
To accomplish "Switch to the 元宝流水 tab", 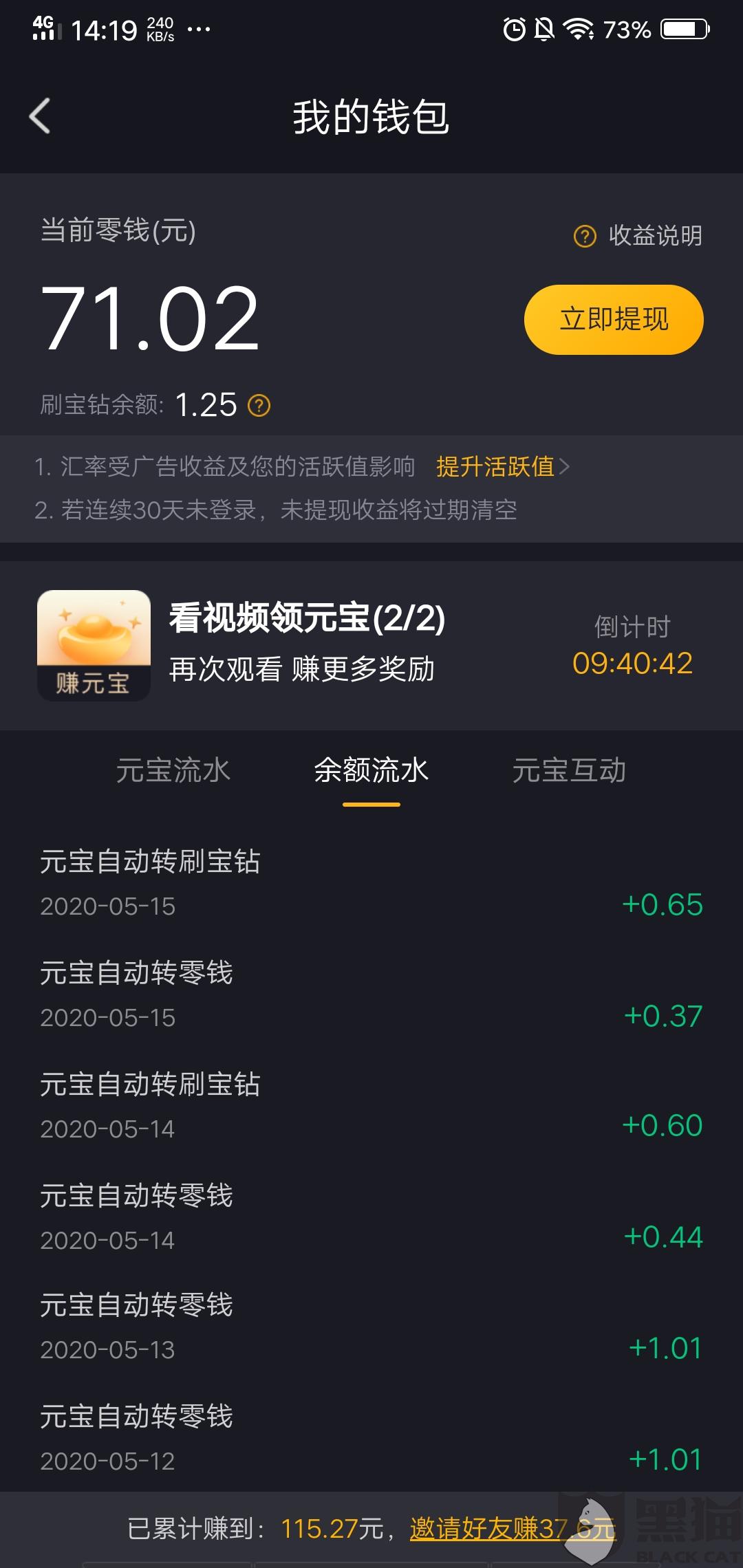I will (x=173, y=771).
